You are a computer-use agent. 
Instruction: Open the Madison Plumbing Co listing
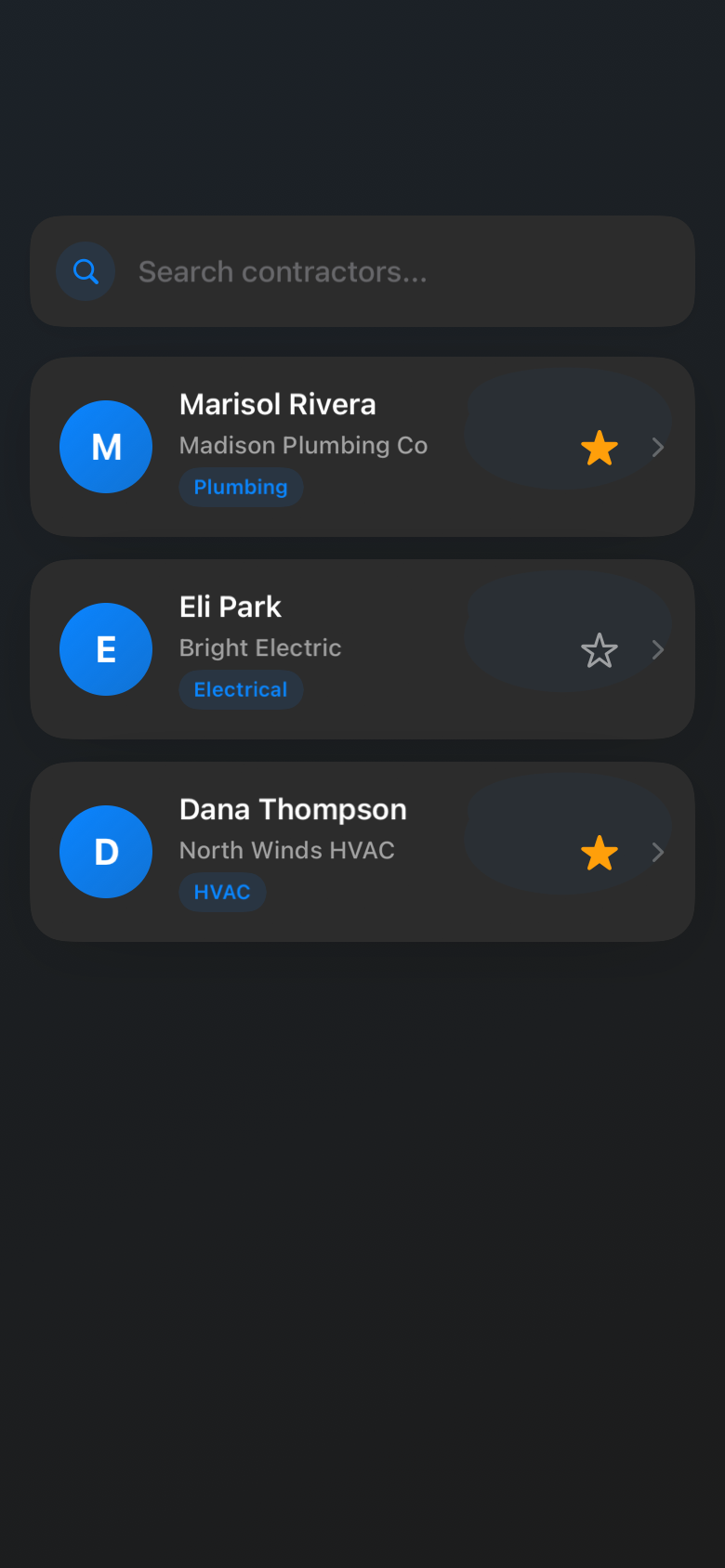click(303, 446)
